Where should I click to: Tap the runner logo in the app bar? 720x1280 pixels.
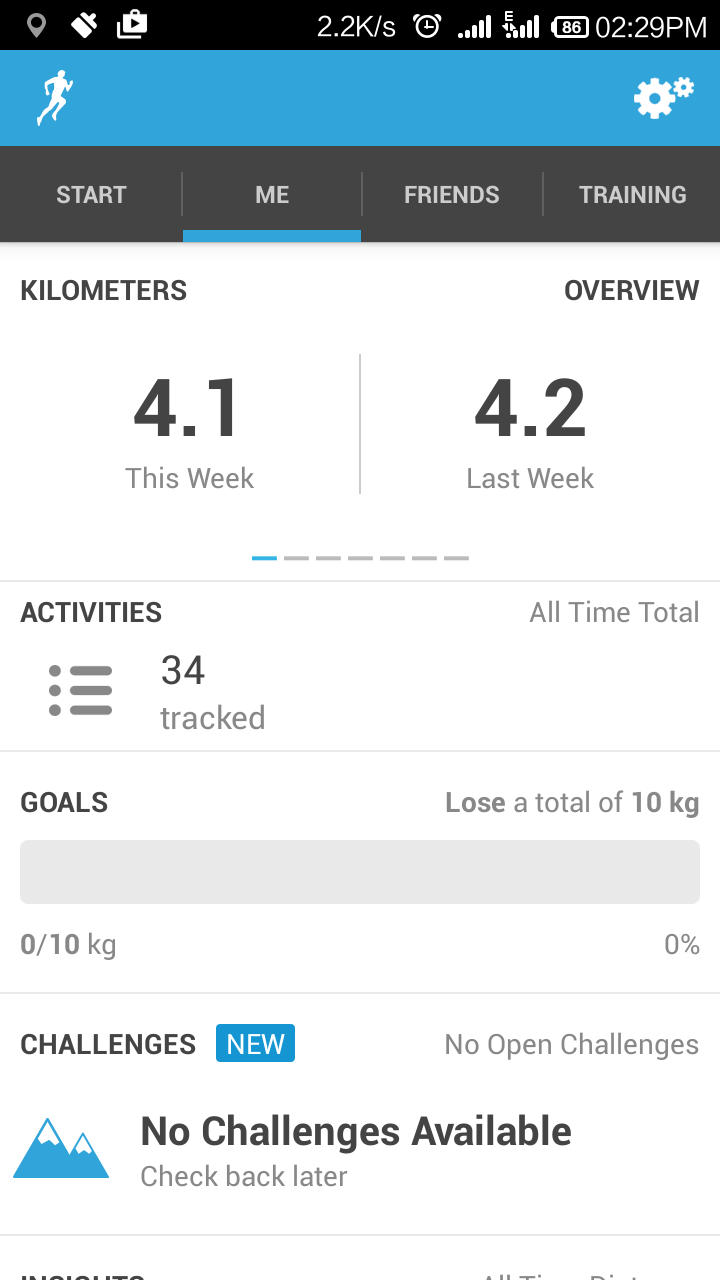coord(55,98)
